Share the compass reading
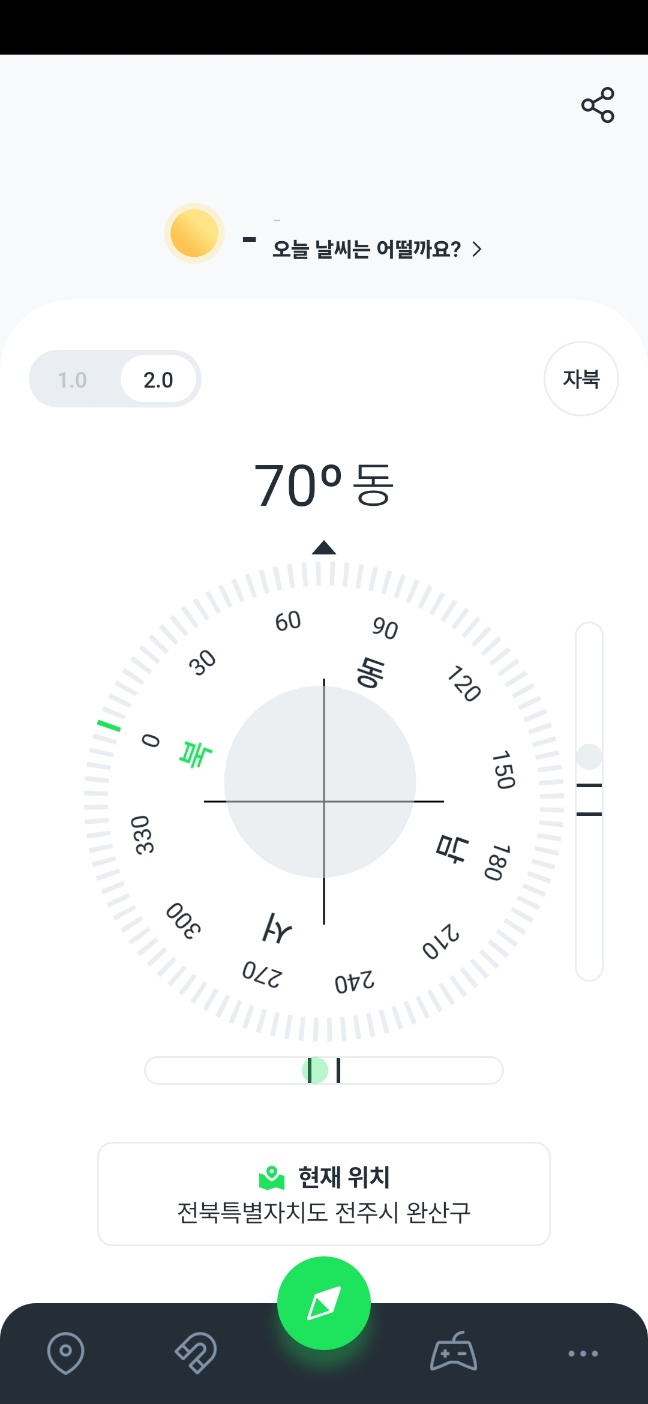The image size is (648, 1404). pos(597,106)
